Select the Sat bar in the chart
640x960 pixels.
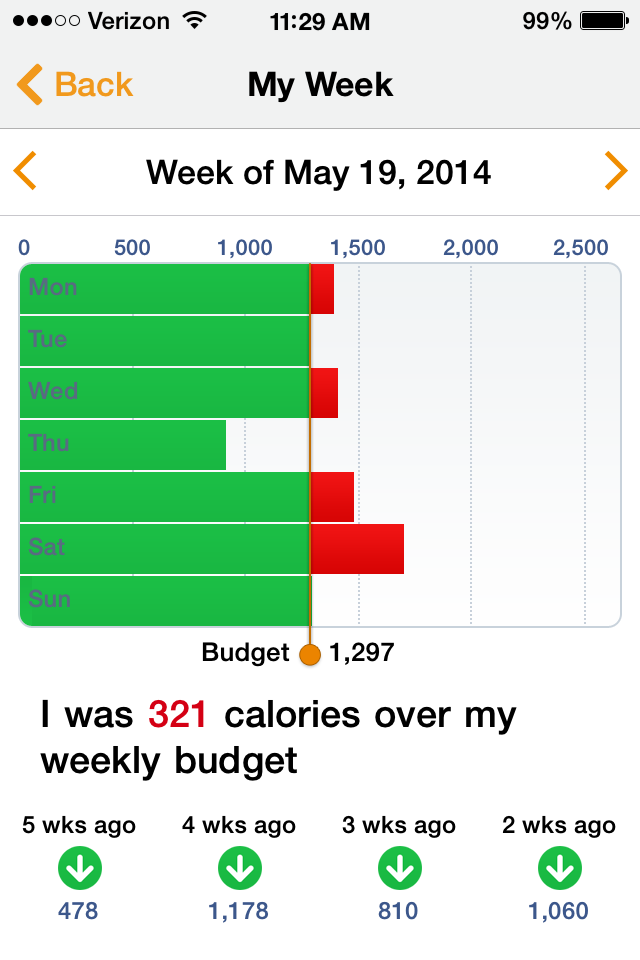click(211, 548)
